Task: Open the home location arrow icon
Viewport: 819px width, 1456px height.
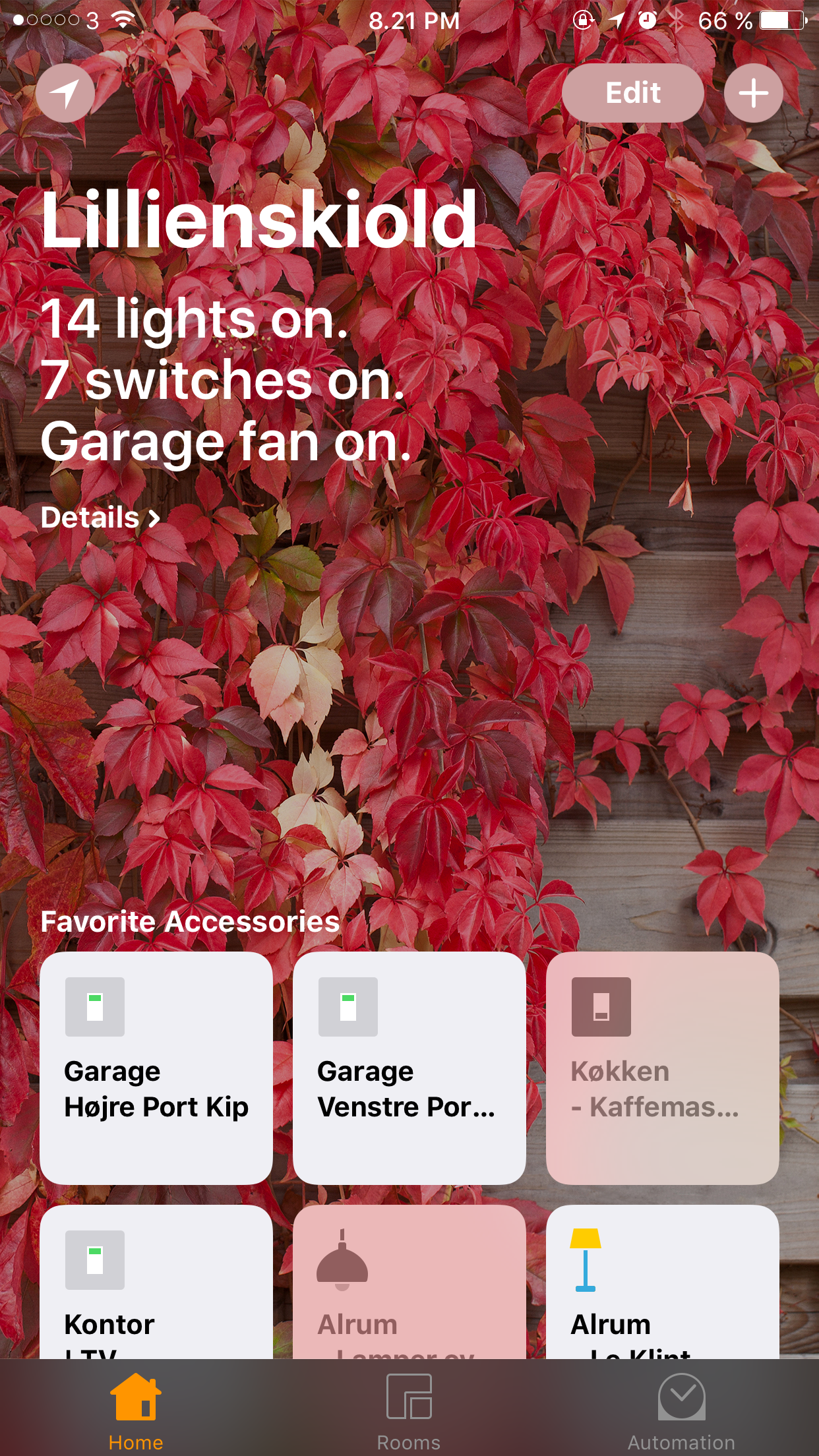Action: (x=65, y=93)
